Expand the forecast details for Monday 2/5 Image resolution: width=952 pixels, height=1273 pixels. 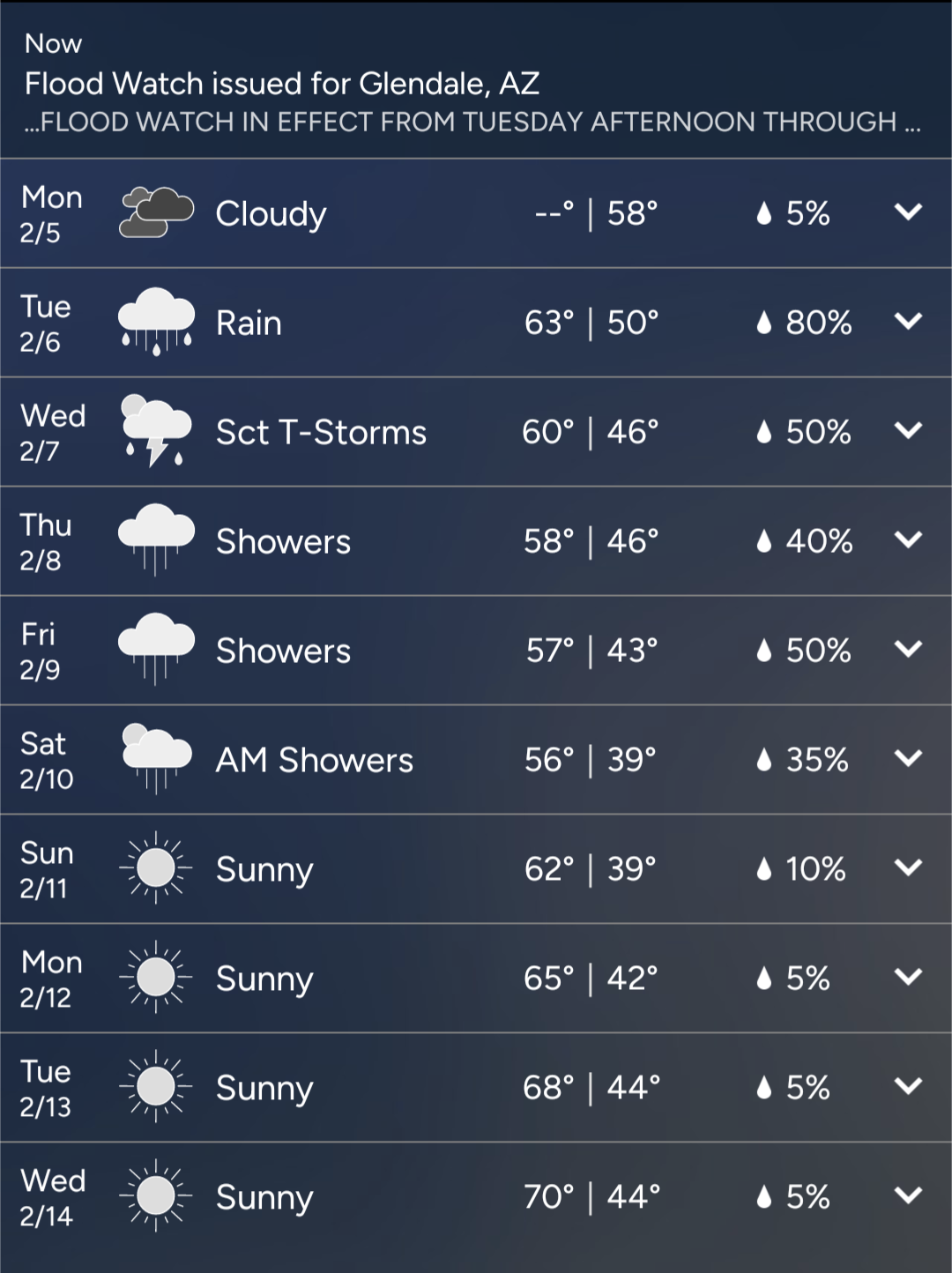tap(907, 212)
